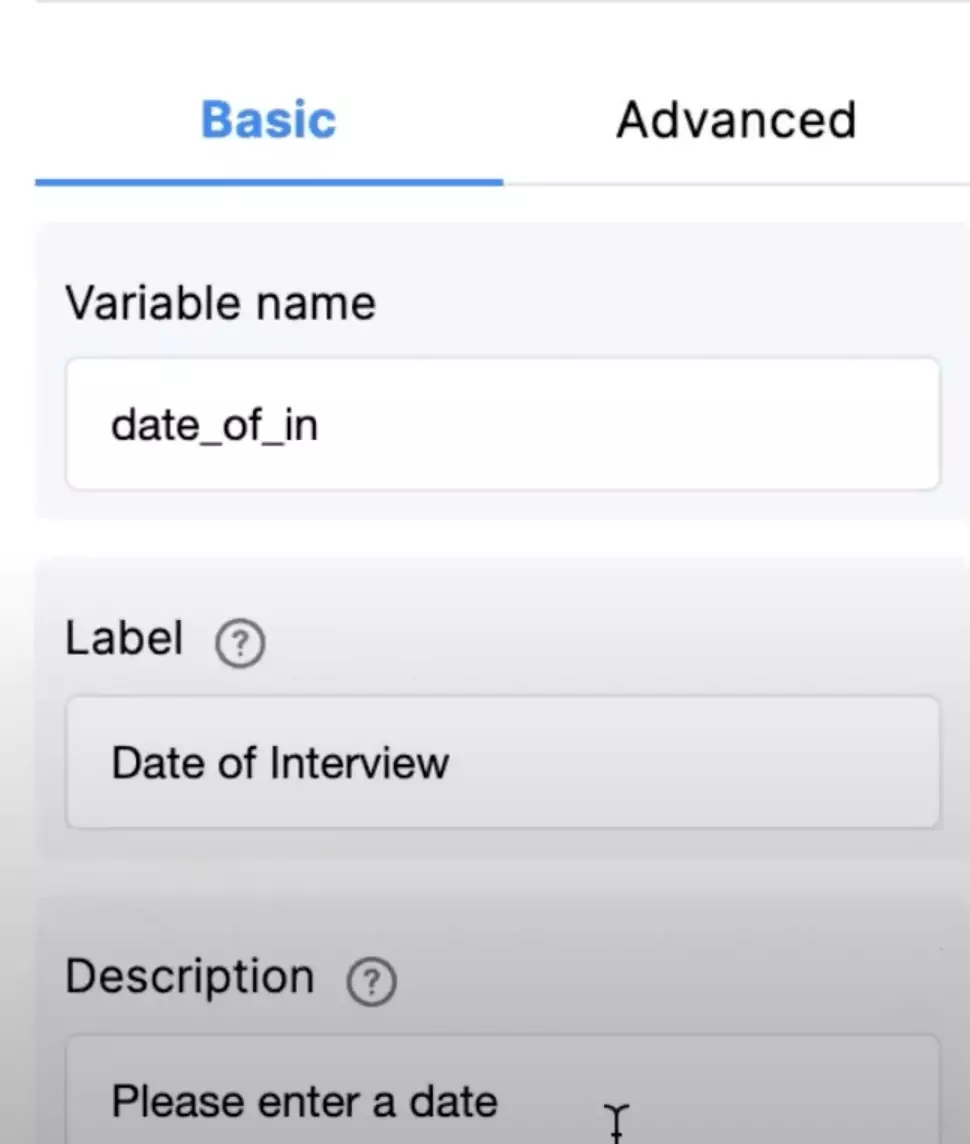
Task: Click into the Variable name field
Action: click(500, 424)
